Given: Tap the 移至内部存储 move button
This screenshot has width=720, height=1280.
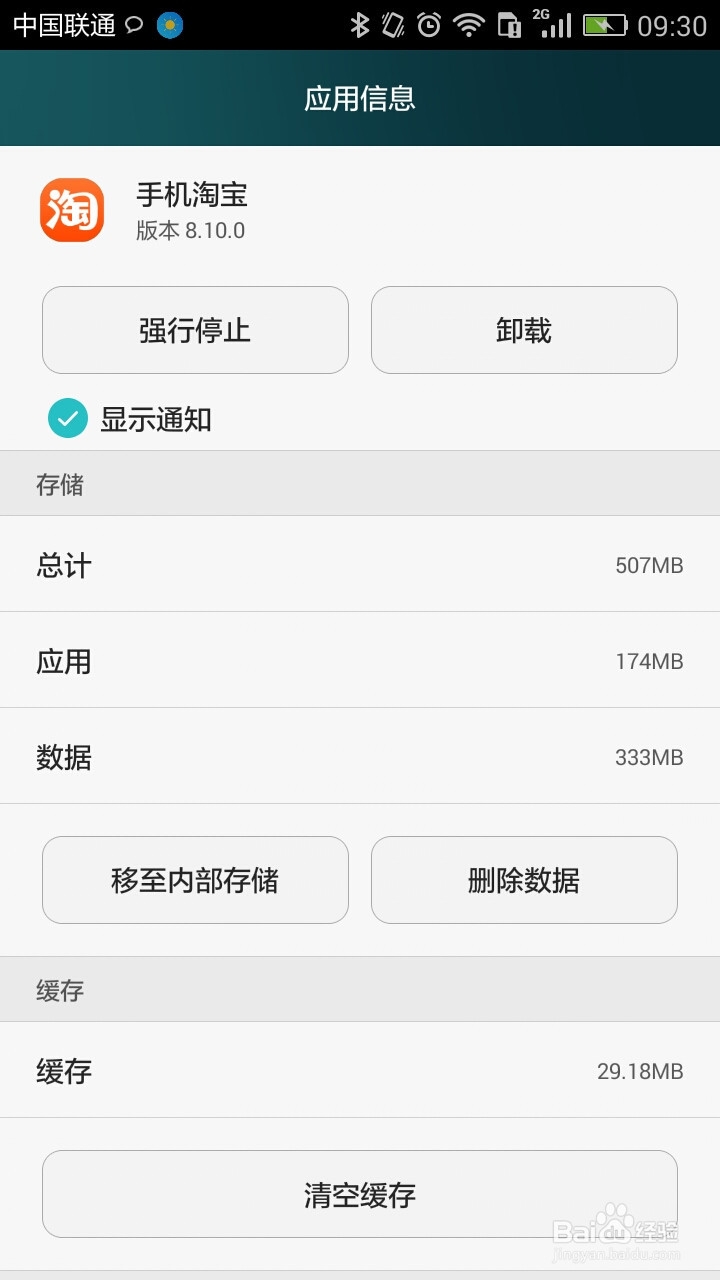Looking at the screenshot, I should 195,880.
